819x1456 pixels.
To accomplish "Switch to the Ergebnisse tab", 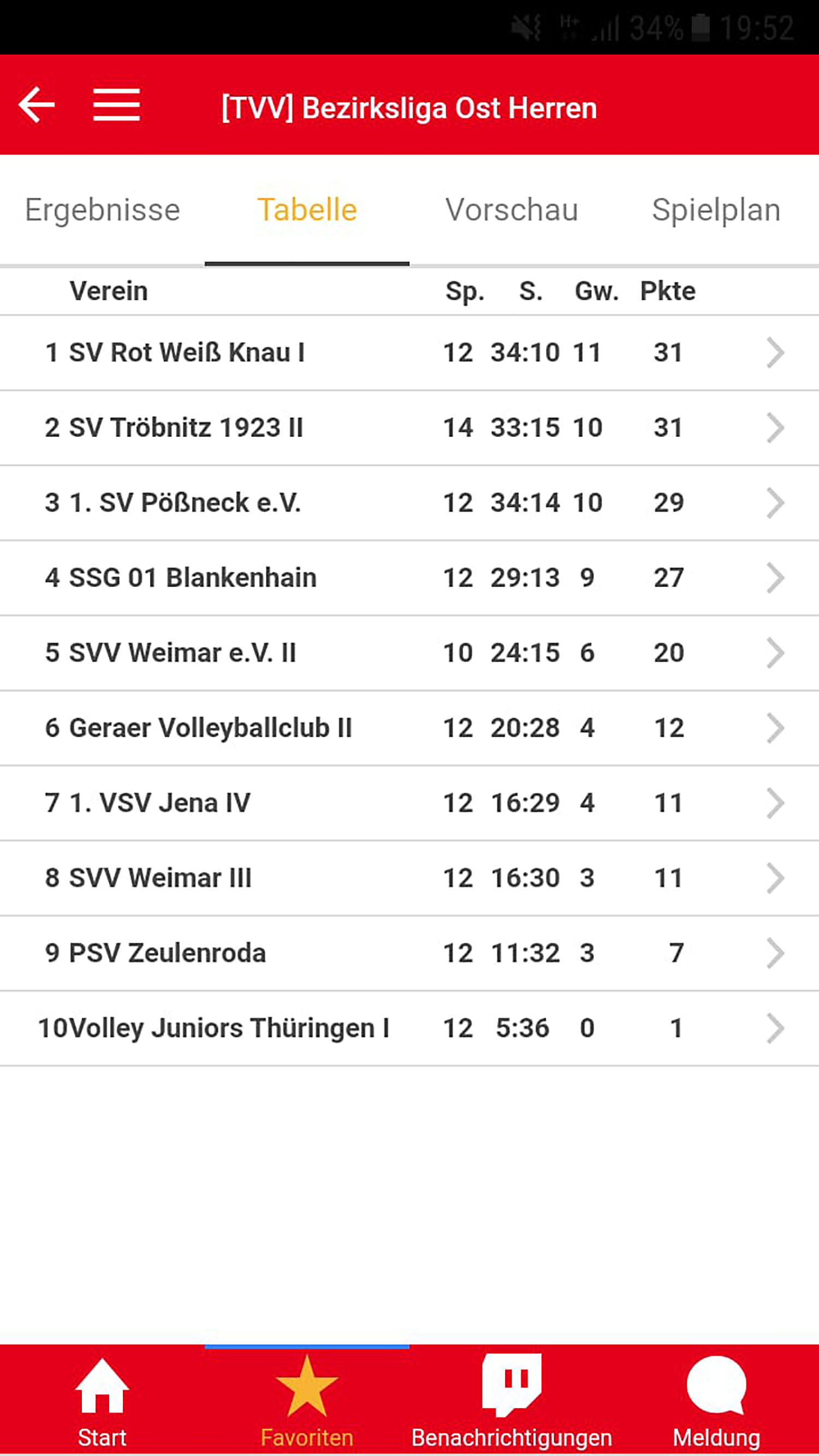I will [x=102, y=210].
